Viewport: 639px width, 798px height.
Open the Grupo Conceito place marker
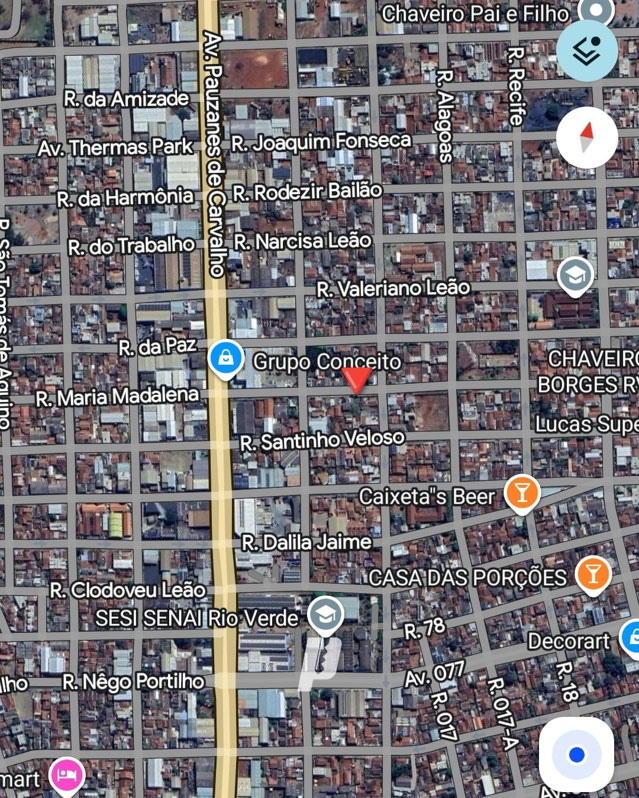[x=226, y=358]
